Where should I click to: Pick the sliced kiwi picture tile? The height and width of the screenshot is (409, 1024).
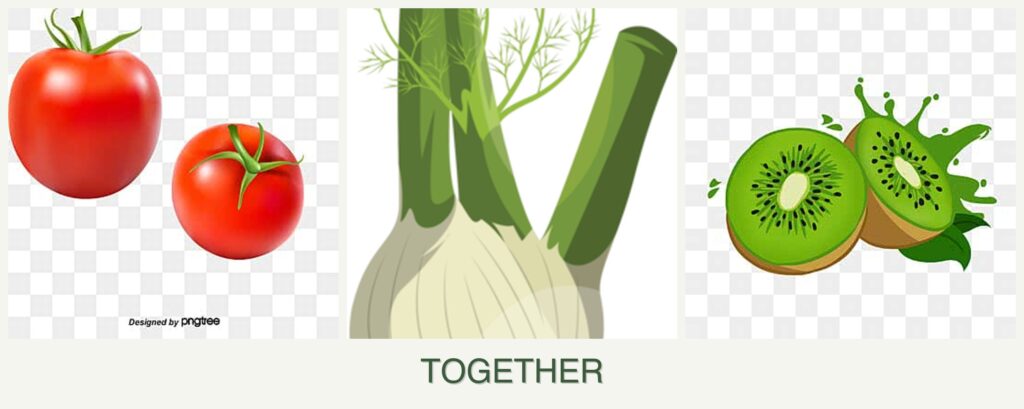click(850, 173)
